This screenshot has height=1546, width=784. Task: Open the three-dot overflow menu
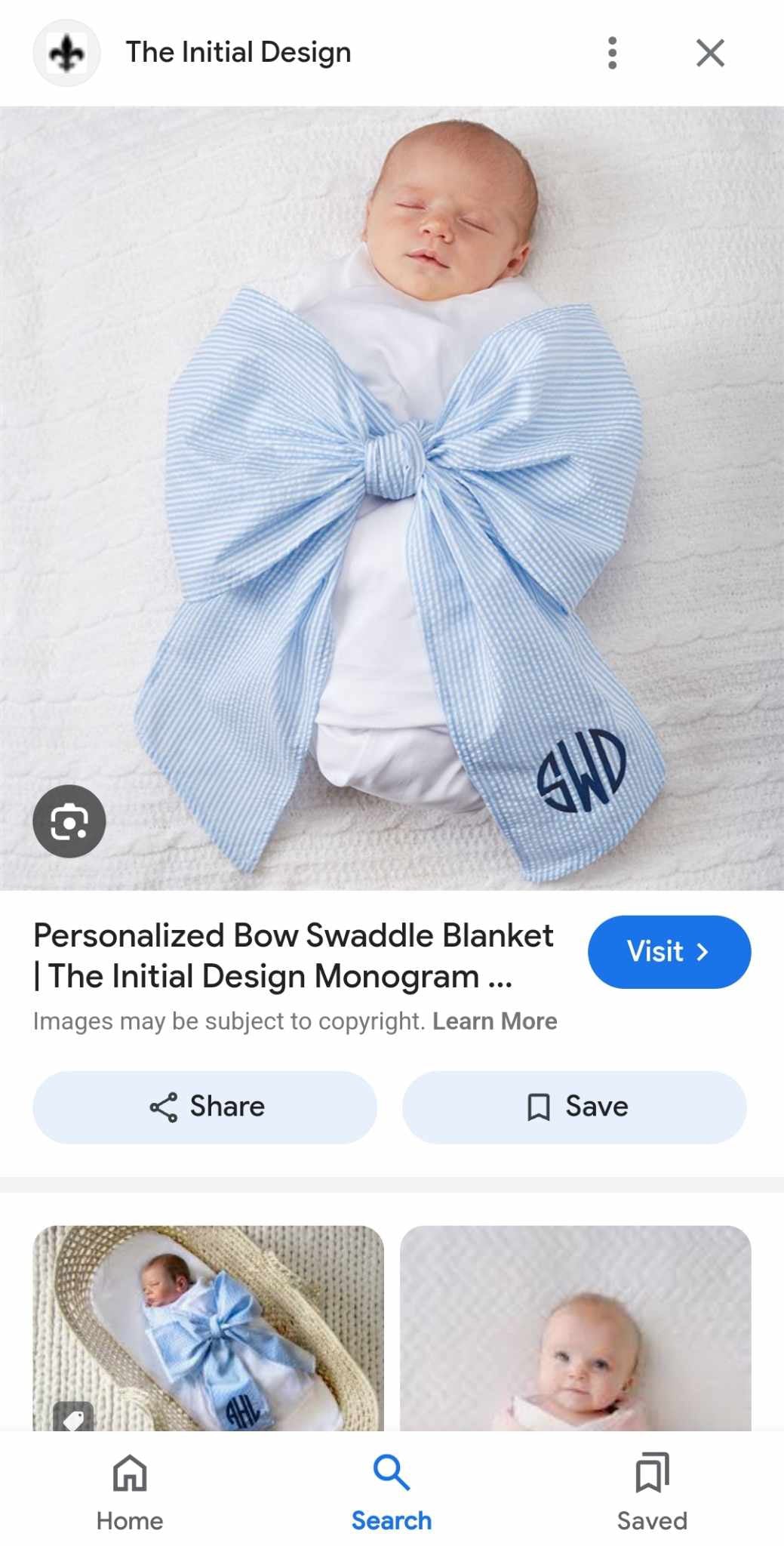[x=612, y=53]
